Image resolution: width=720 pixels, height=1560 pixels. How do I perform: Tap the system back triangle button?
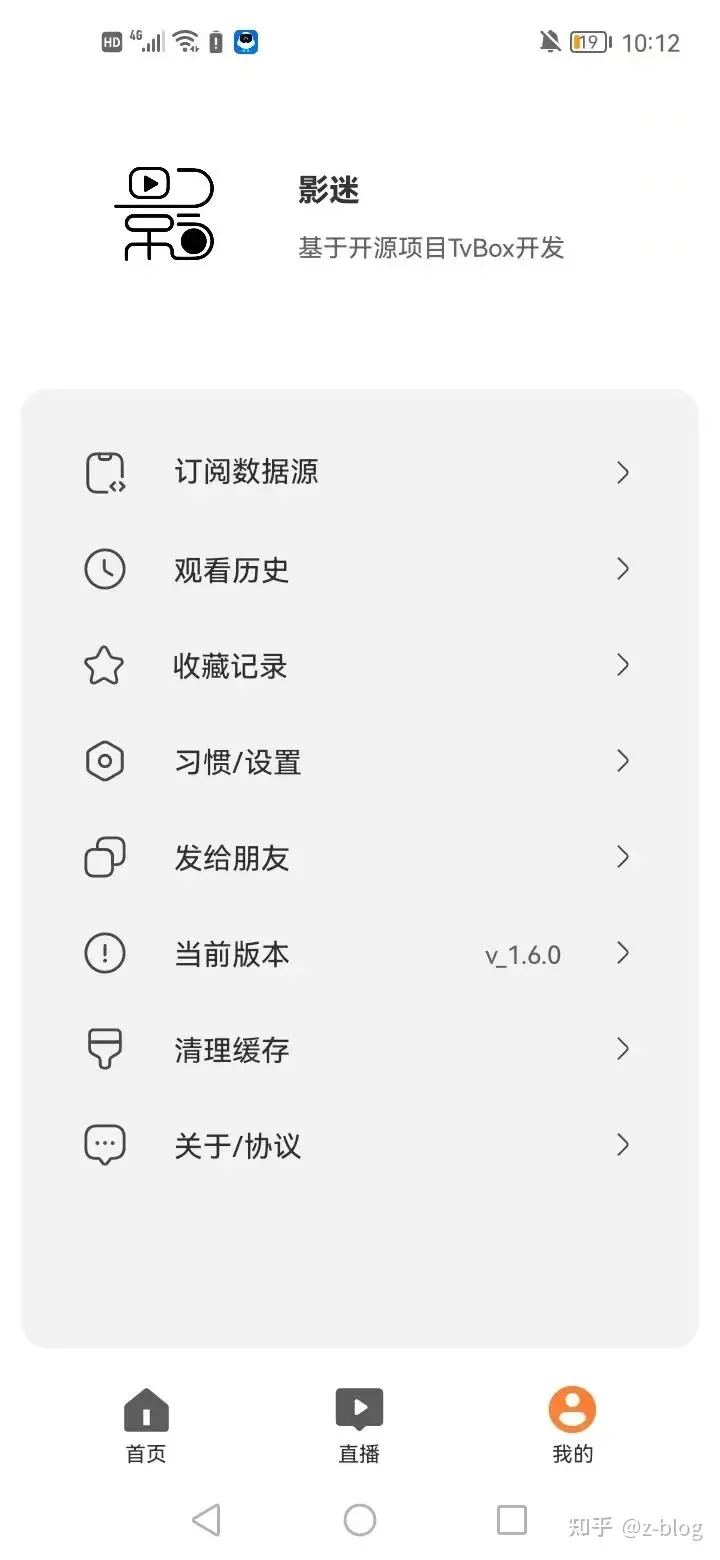tap(206, 1520)
